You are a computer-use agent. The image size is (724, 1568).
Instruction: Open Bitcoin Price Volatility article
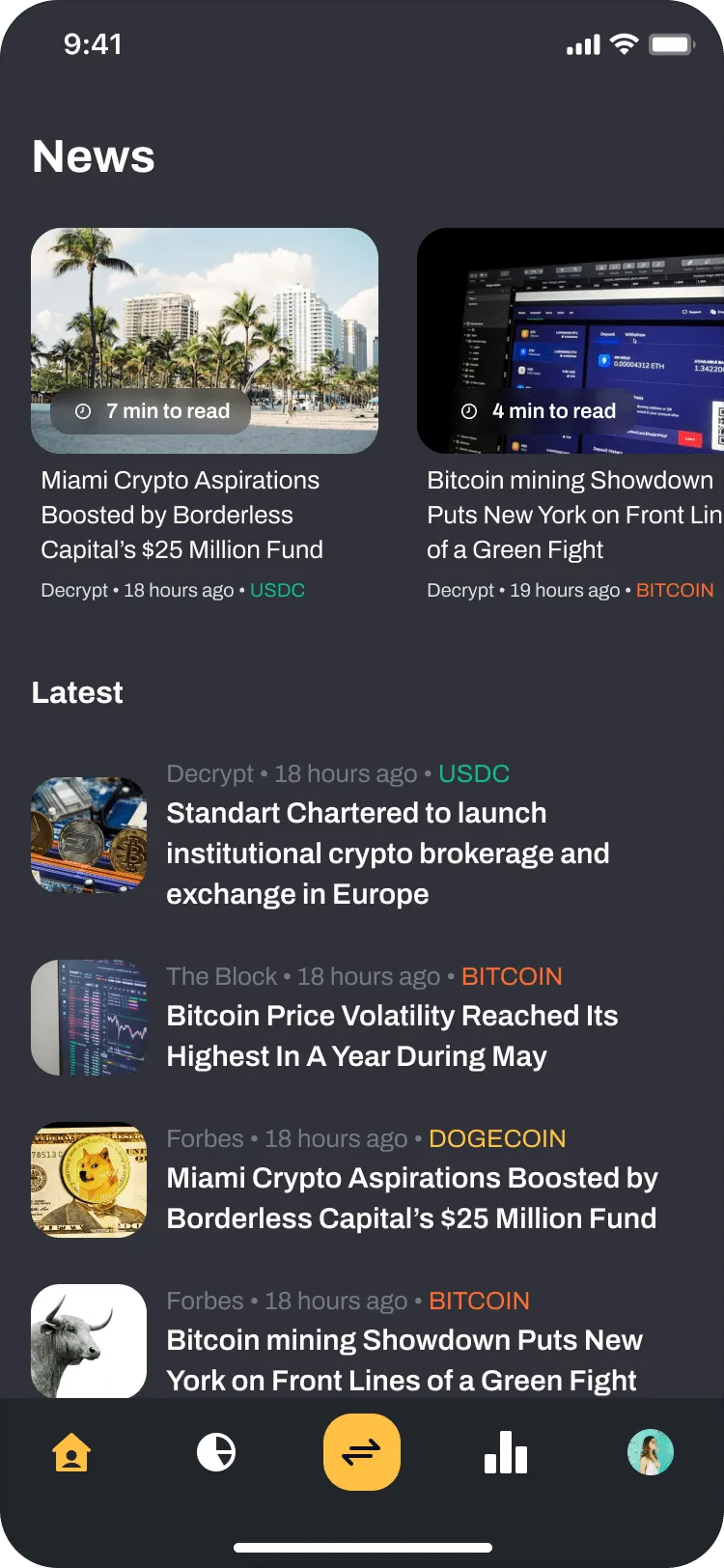coord(391,1035)
